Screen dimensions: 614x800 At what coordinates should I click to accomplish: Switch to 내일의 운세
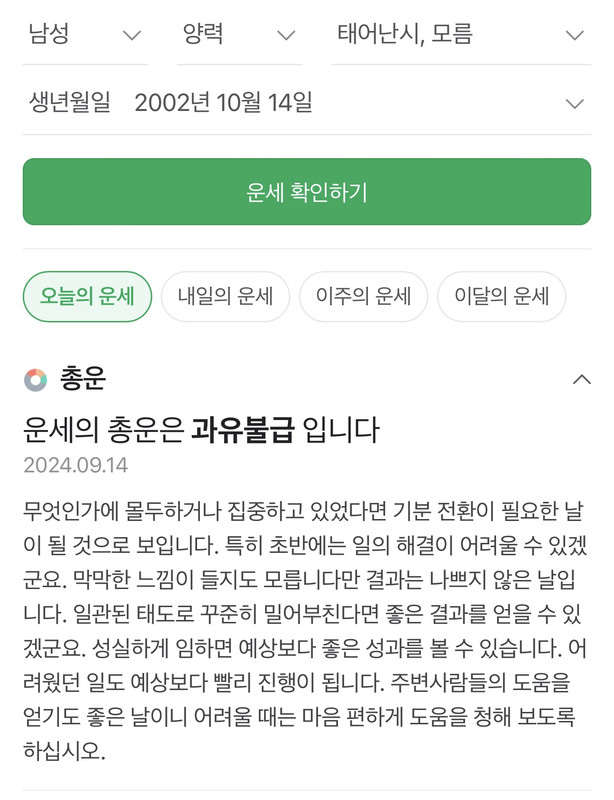[x=225, y=297]
